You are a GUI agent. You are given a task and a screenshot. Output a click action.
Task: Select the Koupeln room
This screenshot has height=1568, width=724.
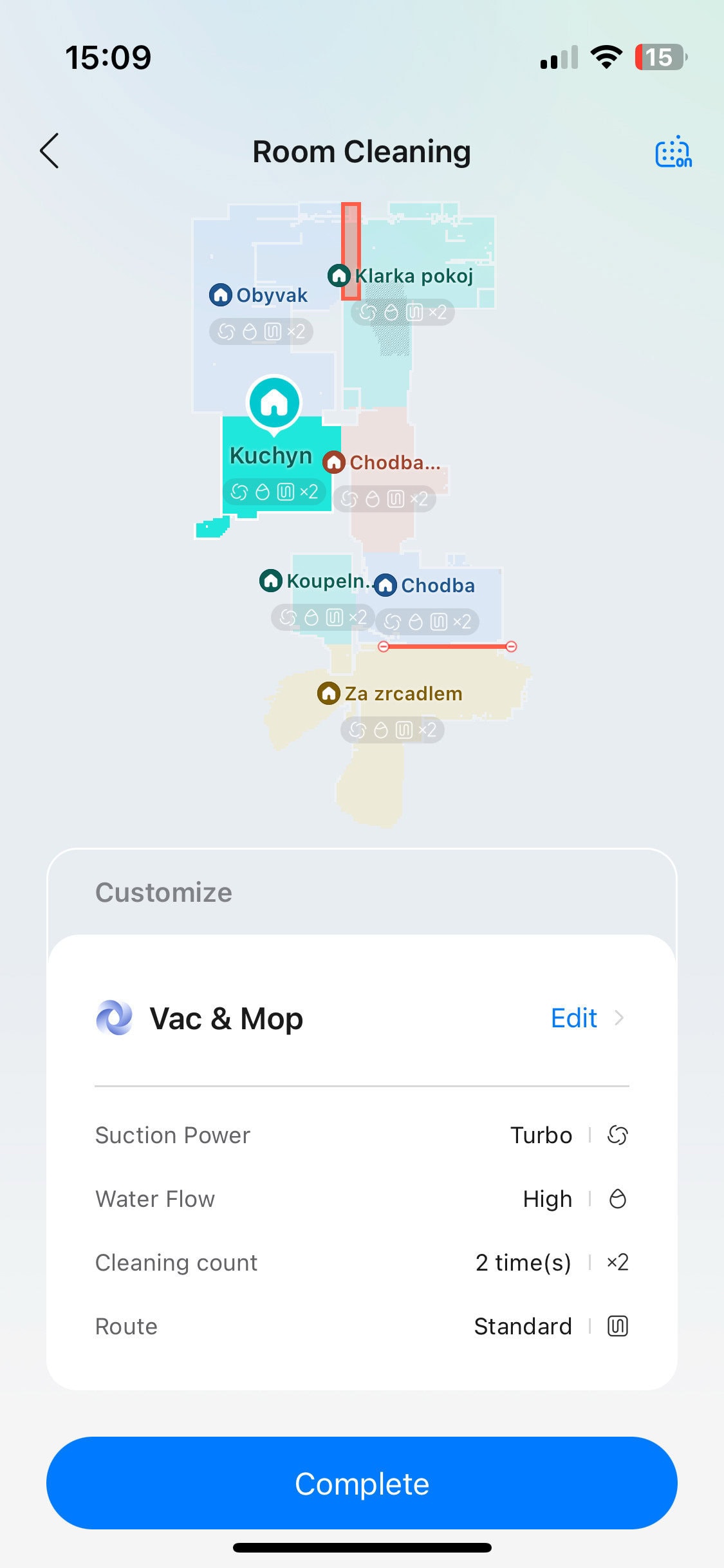click(315, 581)
